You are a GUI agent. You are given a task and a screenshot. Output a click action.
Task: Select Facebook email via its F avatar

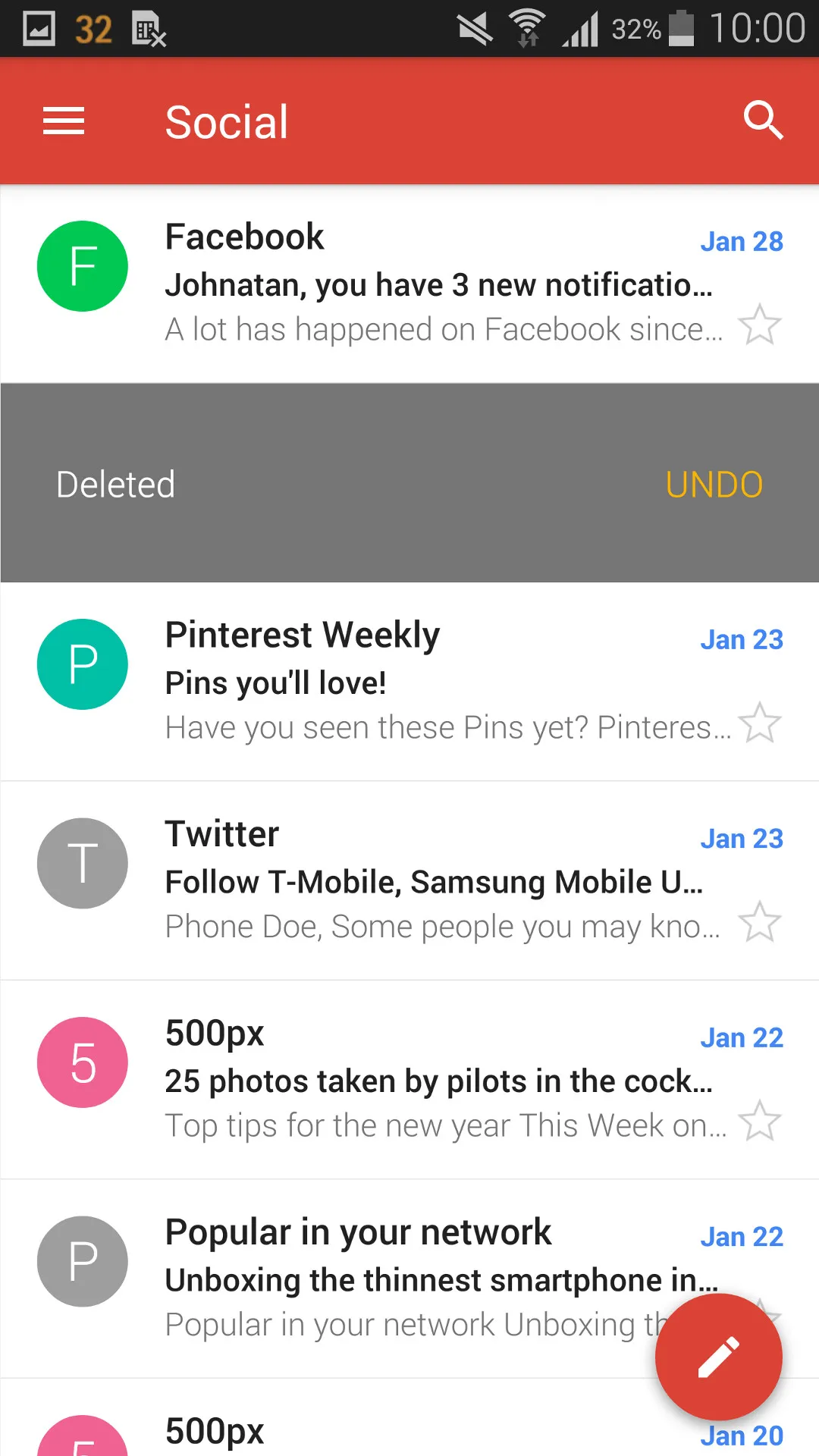[83, 266]
